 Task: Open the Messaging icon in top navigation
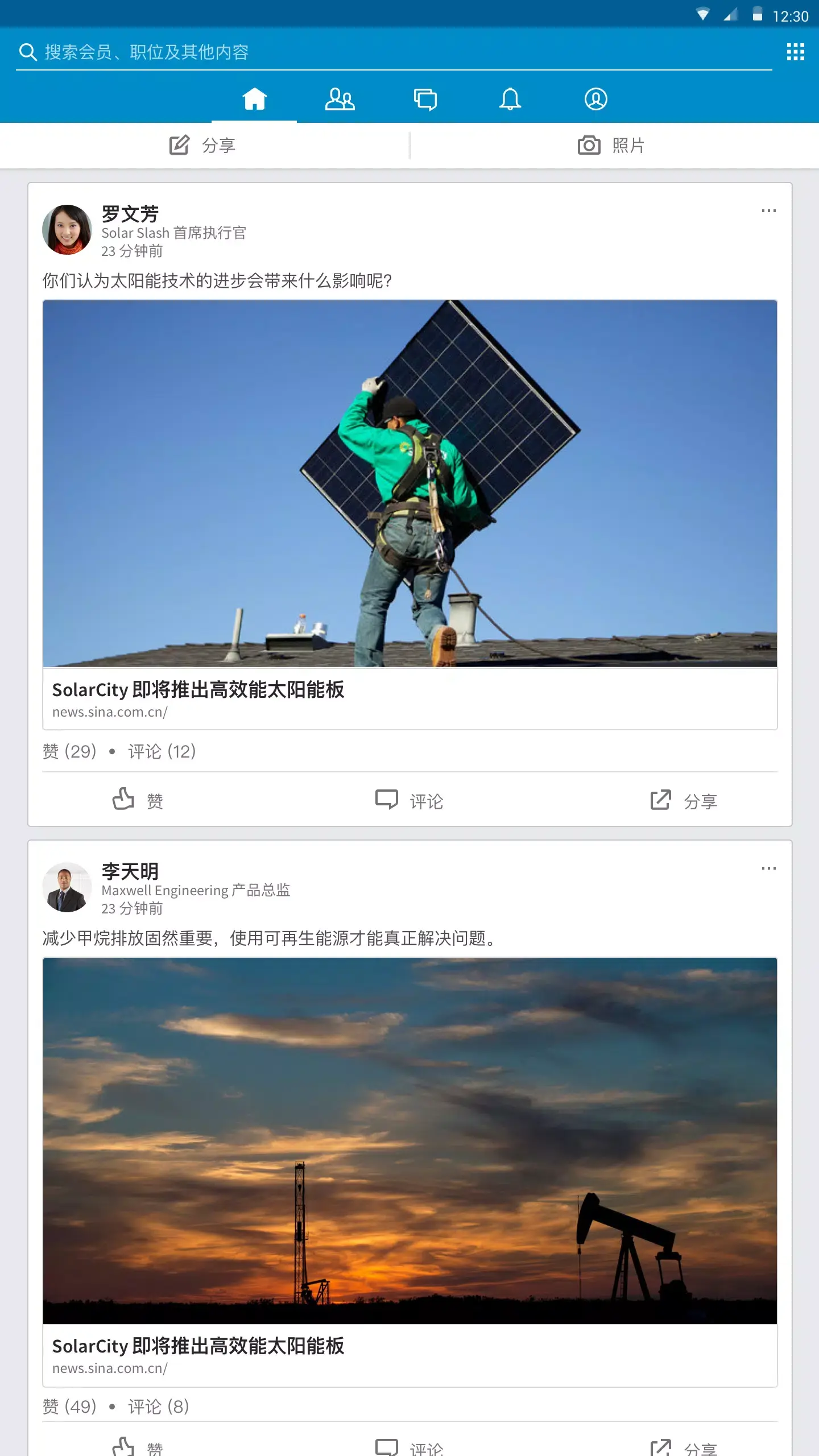click(x=425, y=98)
